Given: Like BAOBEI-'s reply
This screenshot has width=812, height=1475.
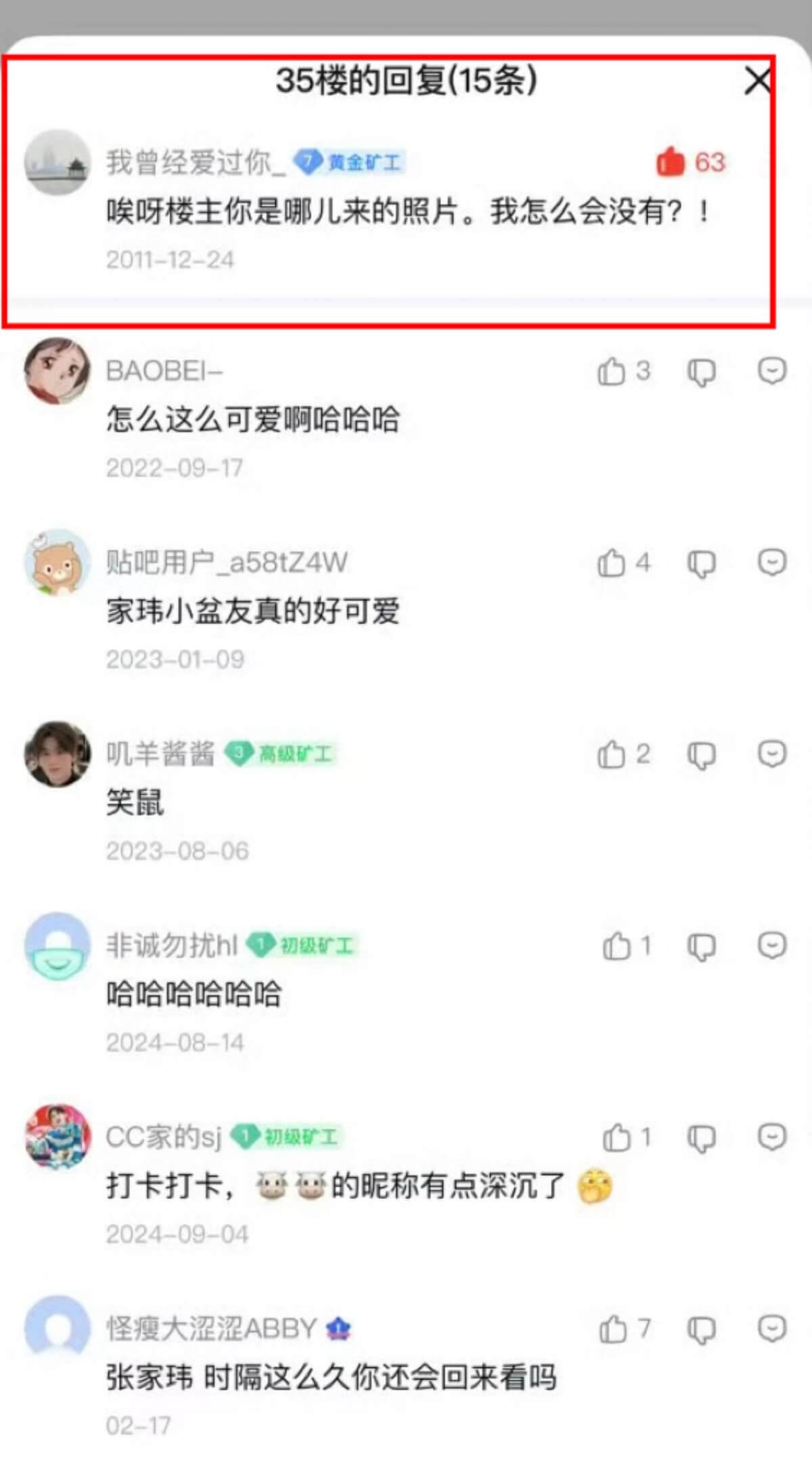Looking at the screenshot, I should 612,372.
